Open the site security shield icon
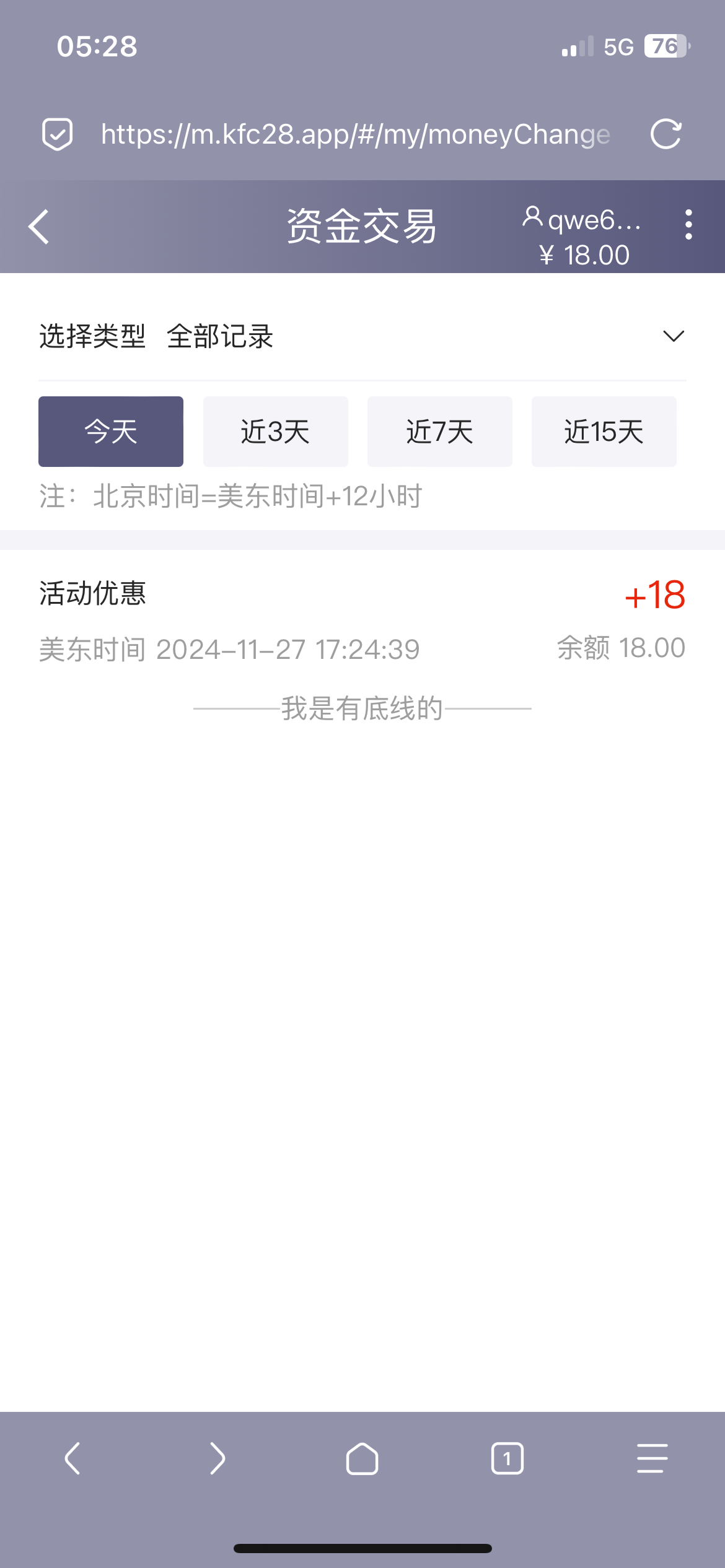725x1568 pixels. (57, 134)
